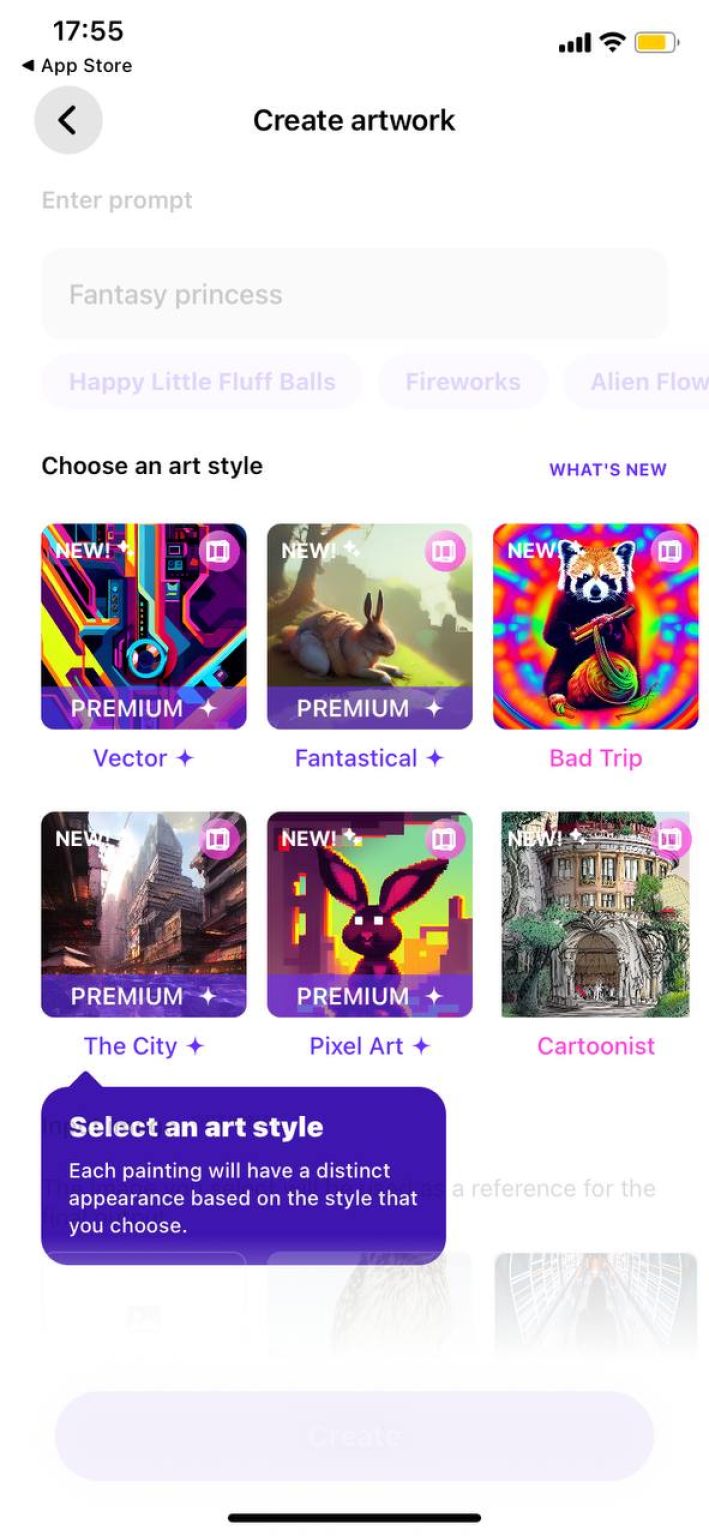Open the gallery icon on Pixel Art tile
The image size is (709, 1536).
(x=444, y=839)
